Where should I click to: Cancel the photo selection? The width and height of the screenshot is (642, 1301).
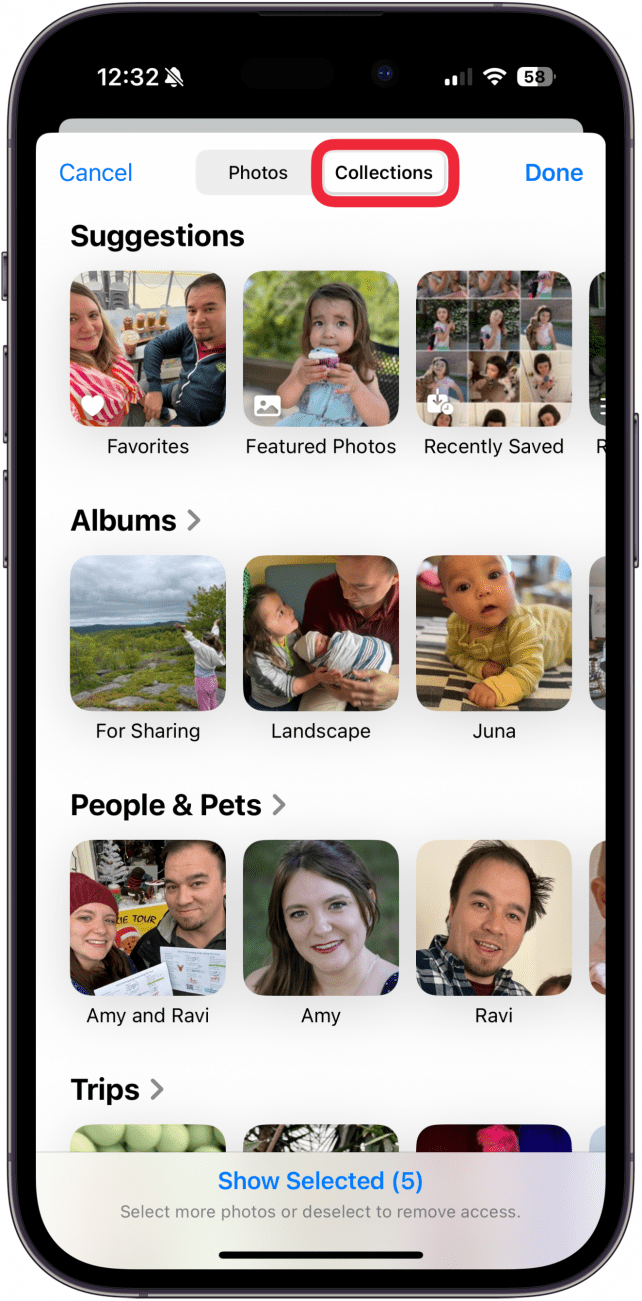(x=95, y=173)
